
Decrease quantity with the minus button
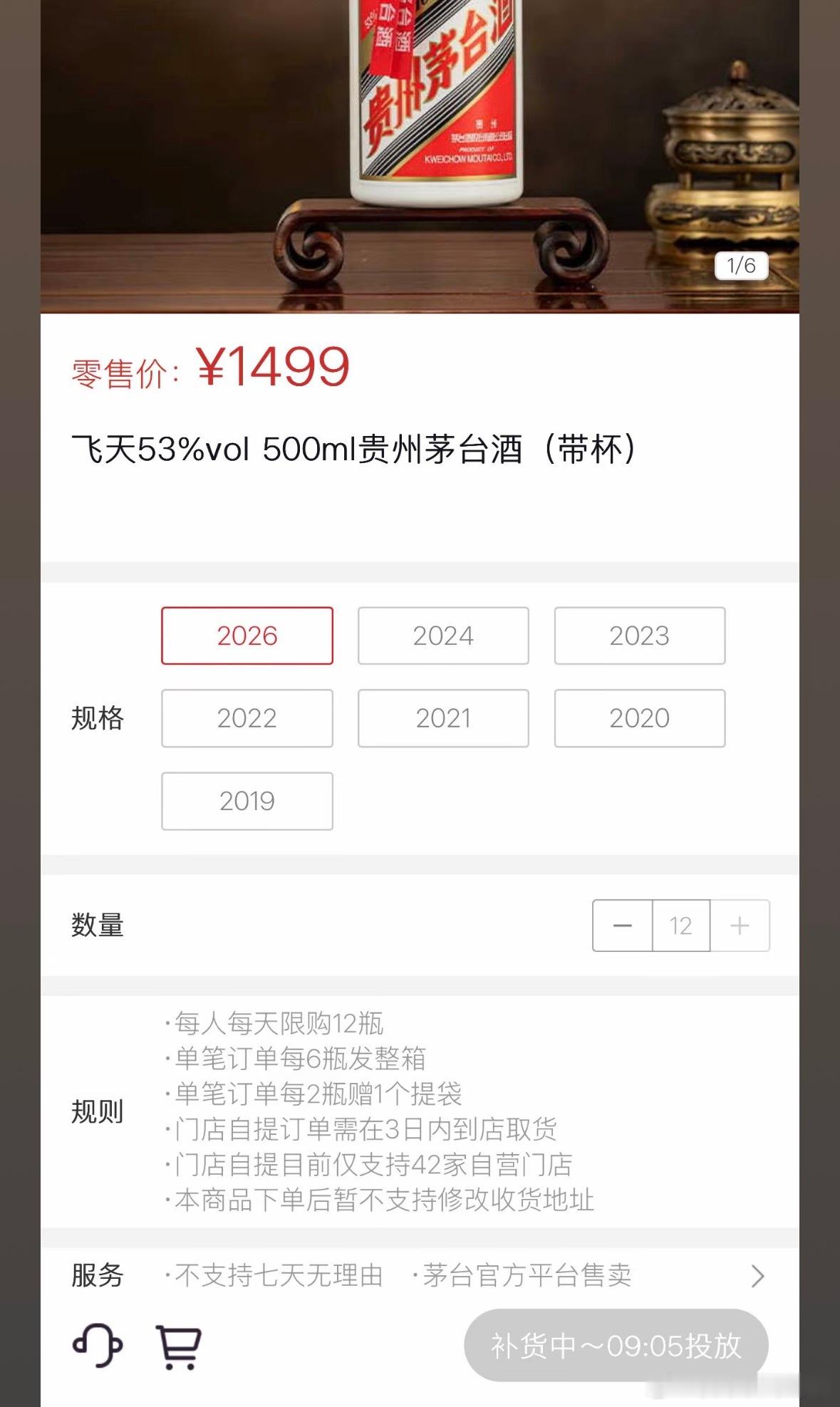[623, 925]
